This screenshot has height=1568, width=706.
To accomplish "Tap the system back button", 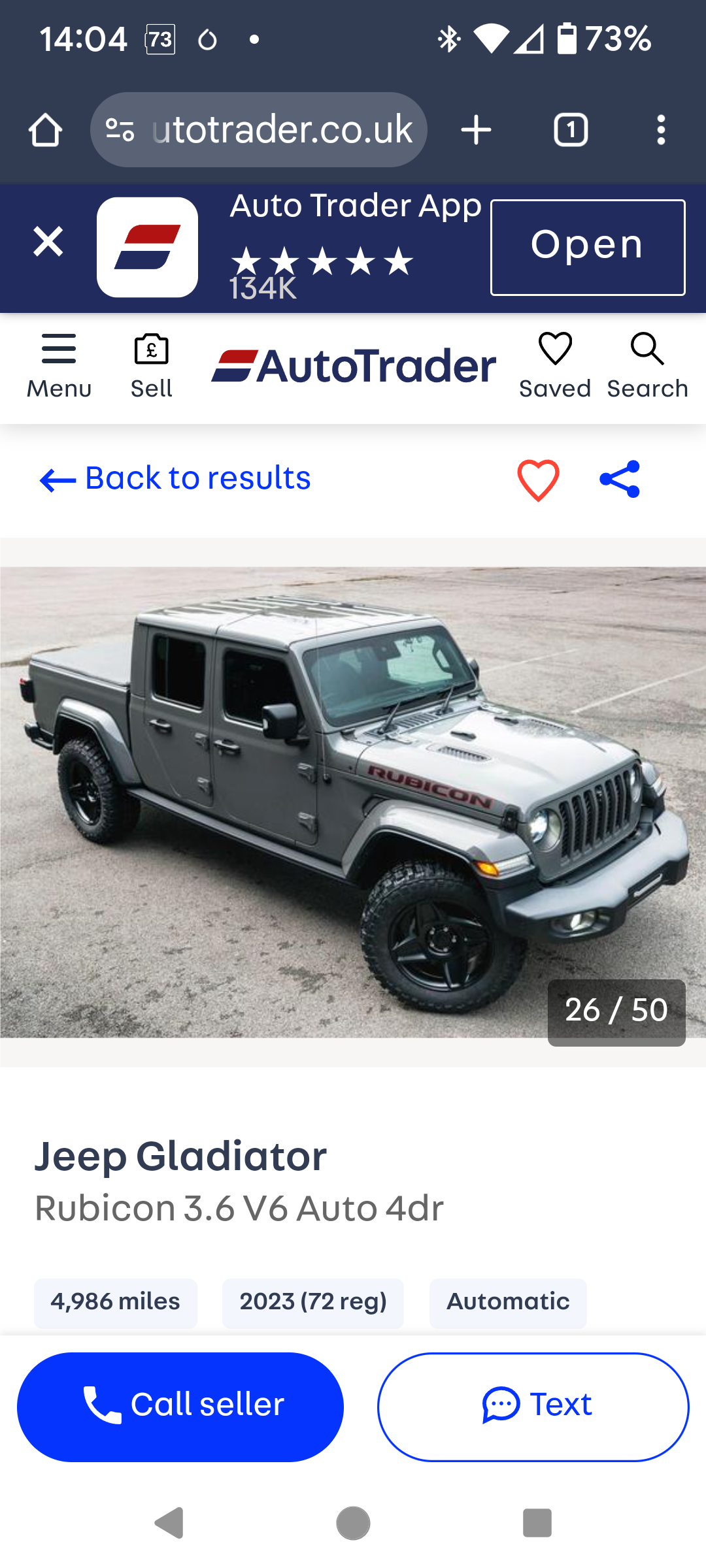I will (x=169, y=1524).
